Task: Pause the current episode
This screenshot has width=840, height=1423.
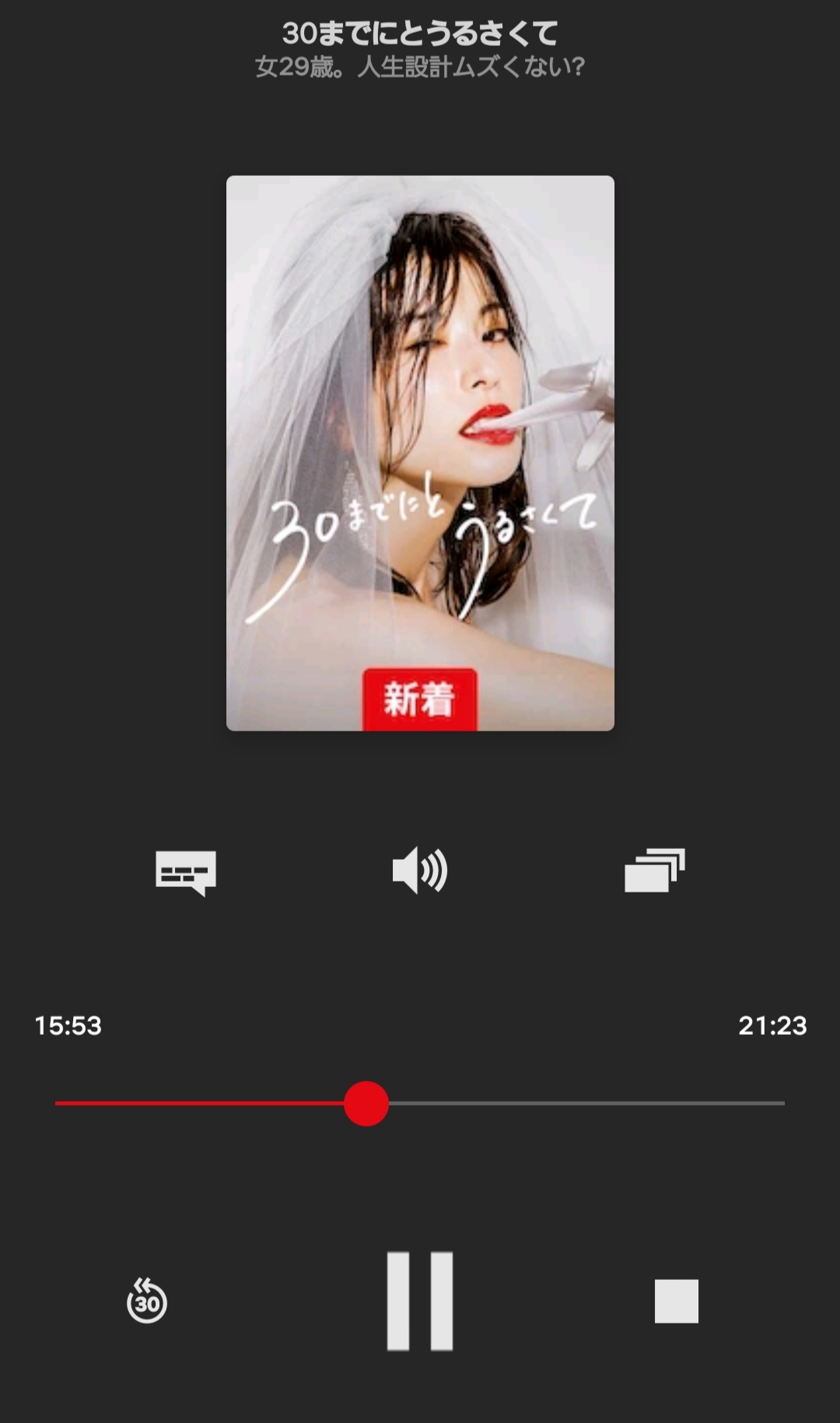Action: tap(420, 1300)
